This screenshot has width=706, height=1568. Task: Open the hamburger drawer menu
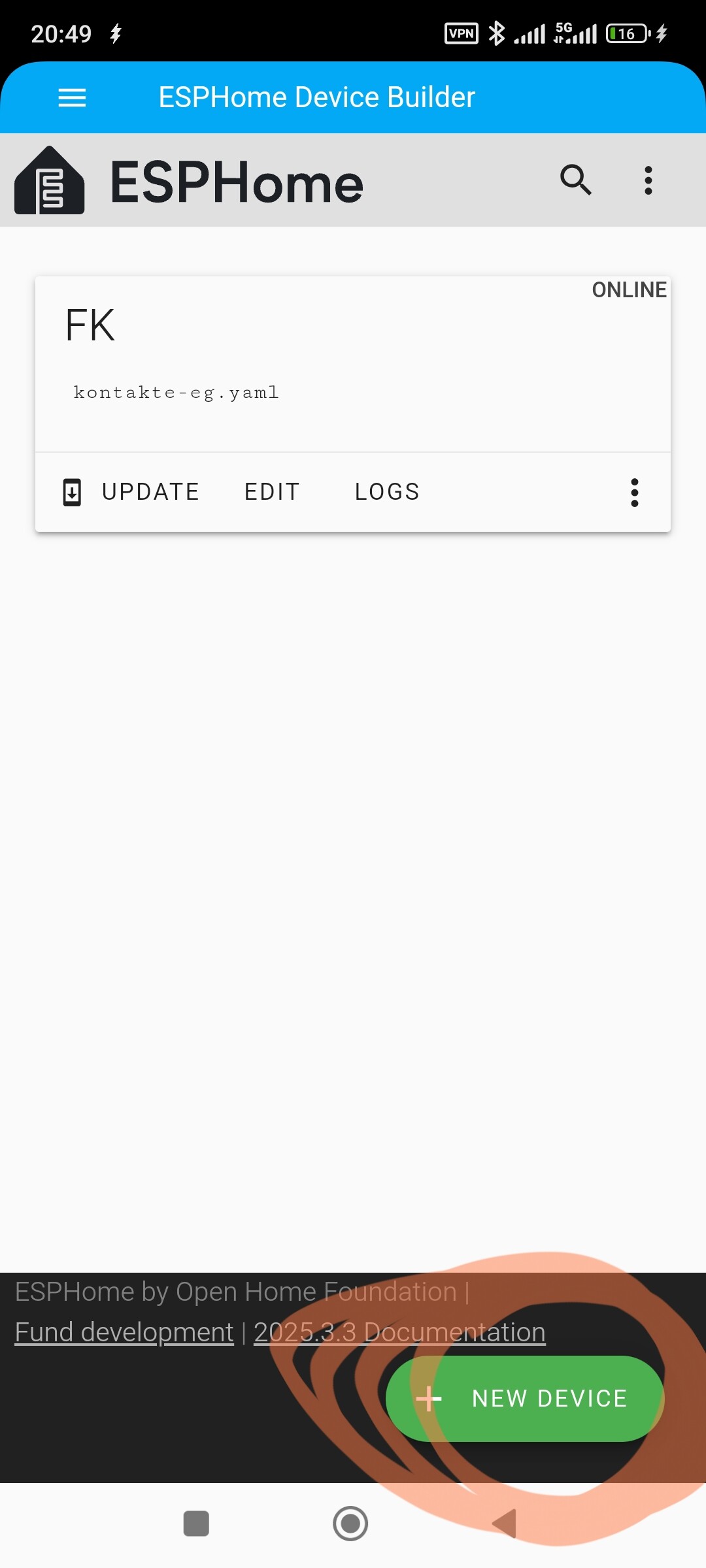click(72, 98)
